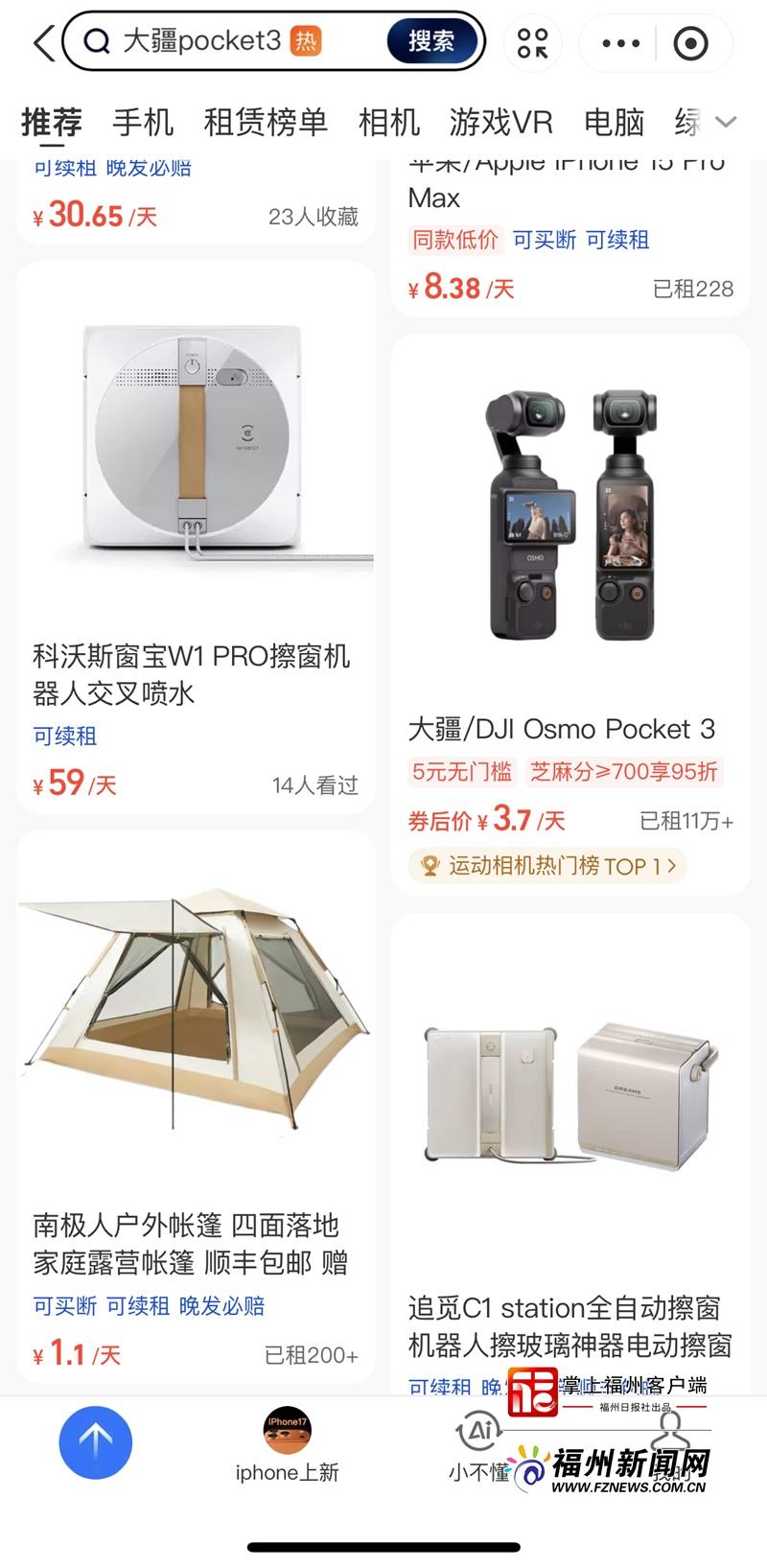Viewport: 767px width, 1568px height.
Task: Tap the back arrow at the top left
Action: (41, 42)
